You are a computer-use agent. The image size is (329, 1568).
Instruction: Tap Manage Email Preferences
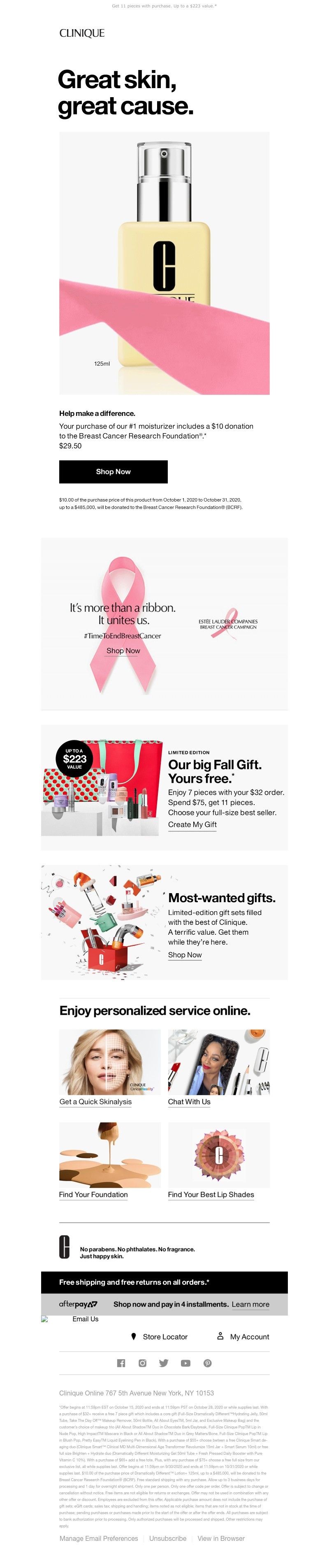[99, 1538]
